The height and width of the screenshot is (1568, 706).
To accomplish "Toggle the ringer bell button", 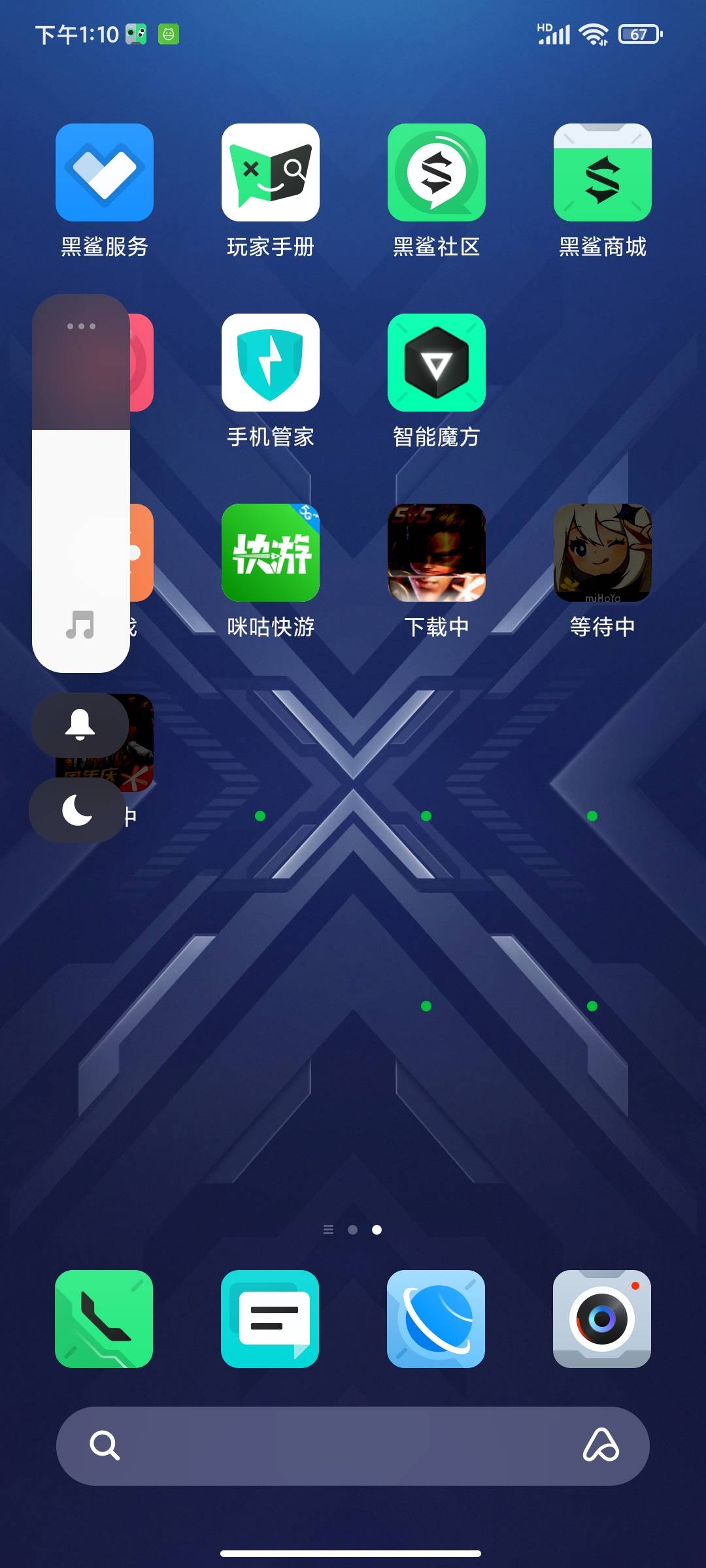I will pos(80,725).
